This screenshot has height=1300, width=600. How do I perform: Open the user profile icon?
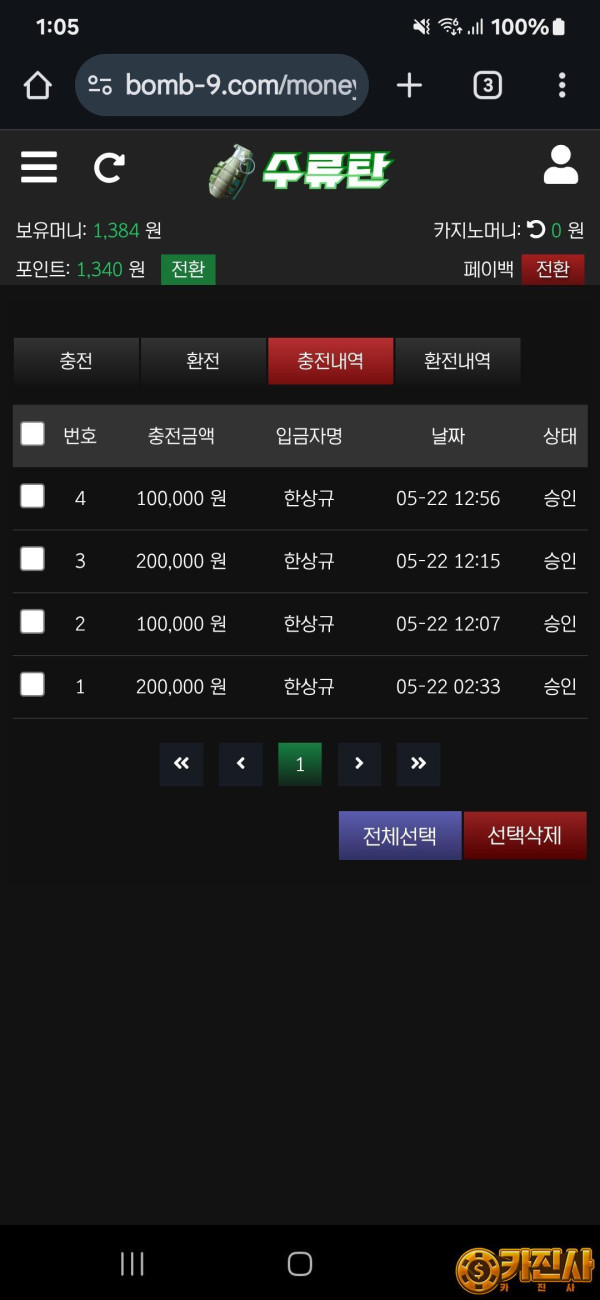coord(561,165)
